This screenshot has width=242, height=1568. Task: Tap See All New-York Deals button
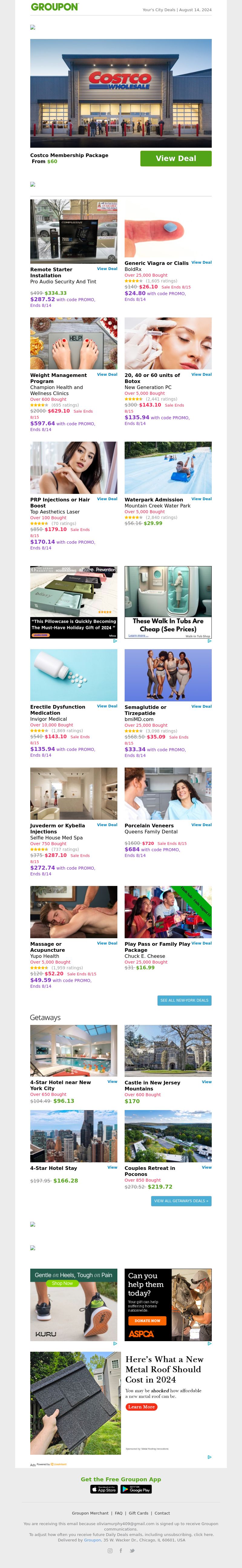pyautogui.click(x=184, y=1000)
